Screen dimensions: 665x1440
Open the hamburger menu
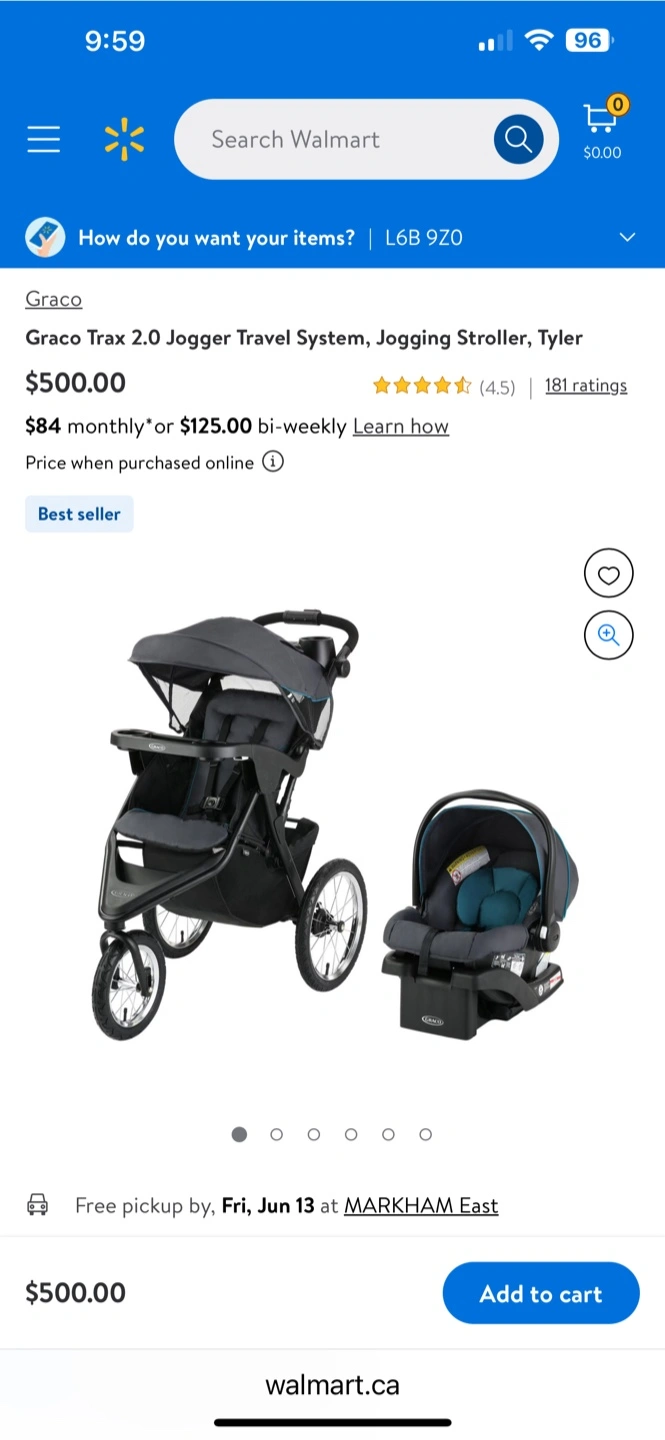[44, 139]
